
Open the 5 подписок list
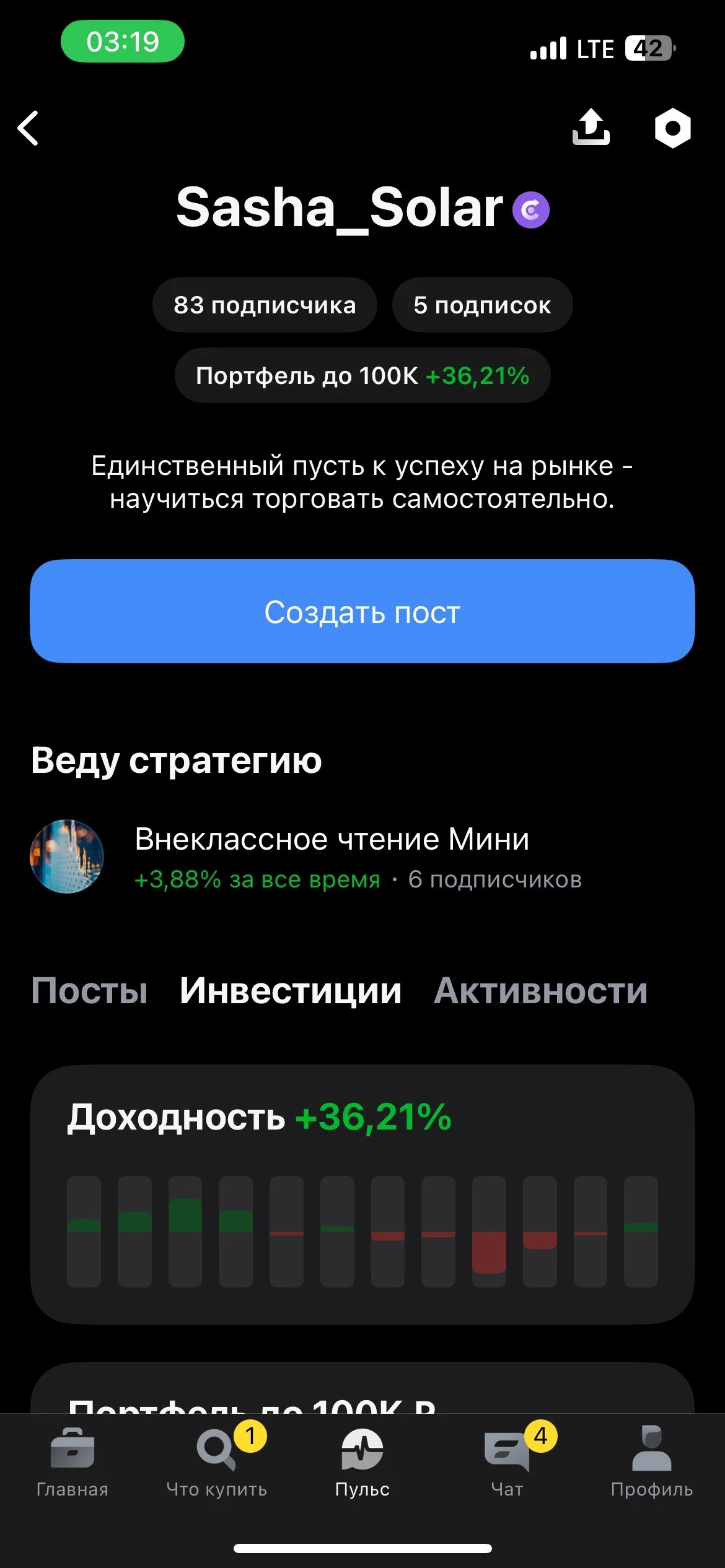482,305
